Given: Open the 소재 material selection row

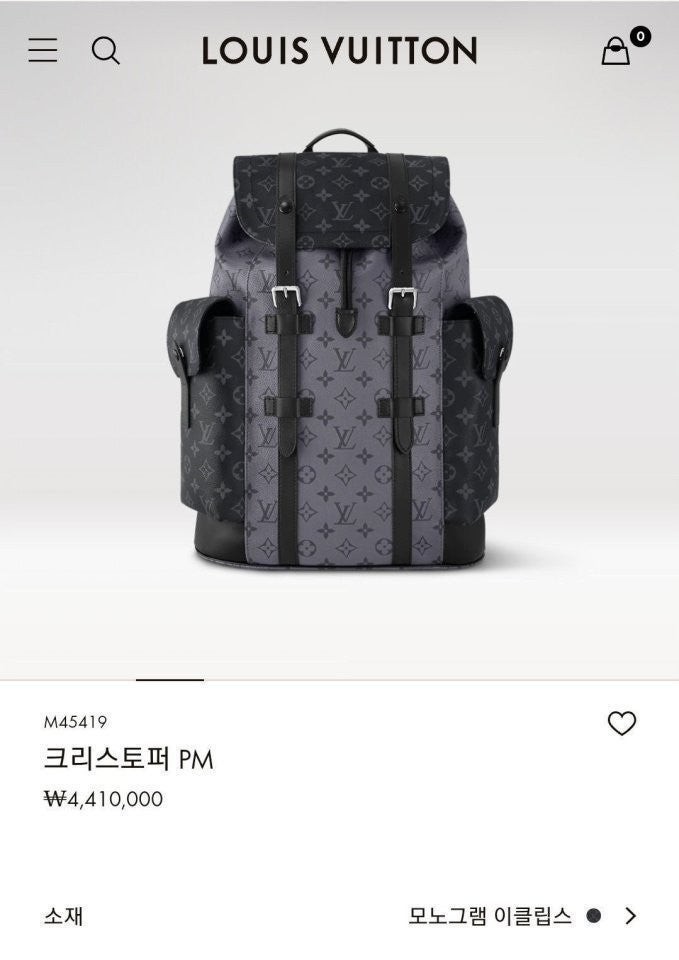Looking at the screenshot, I should [x=340, y=915].
